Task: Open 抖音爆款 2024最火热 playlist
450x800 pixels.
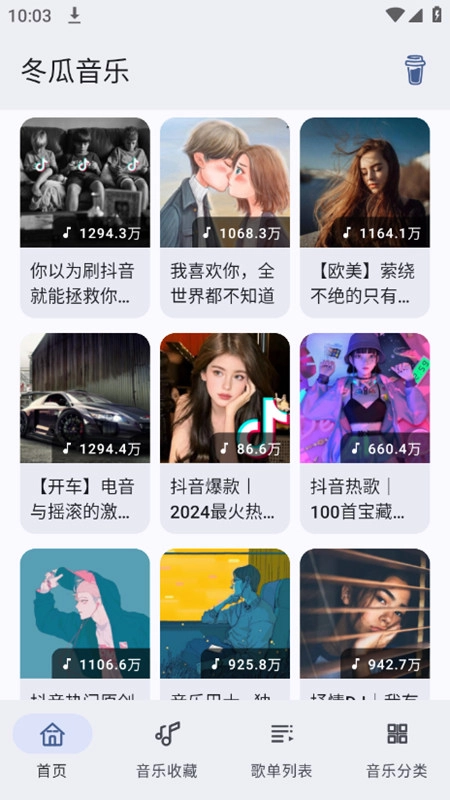Action: pyautogui.click(x=225, y=433)
